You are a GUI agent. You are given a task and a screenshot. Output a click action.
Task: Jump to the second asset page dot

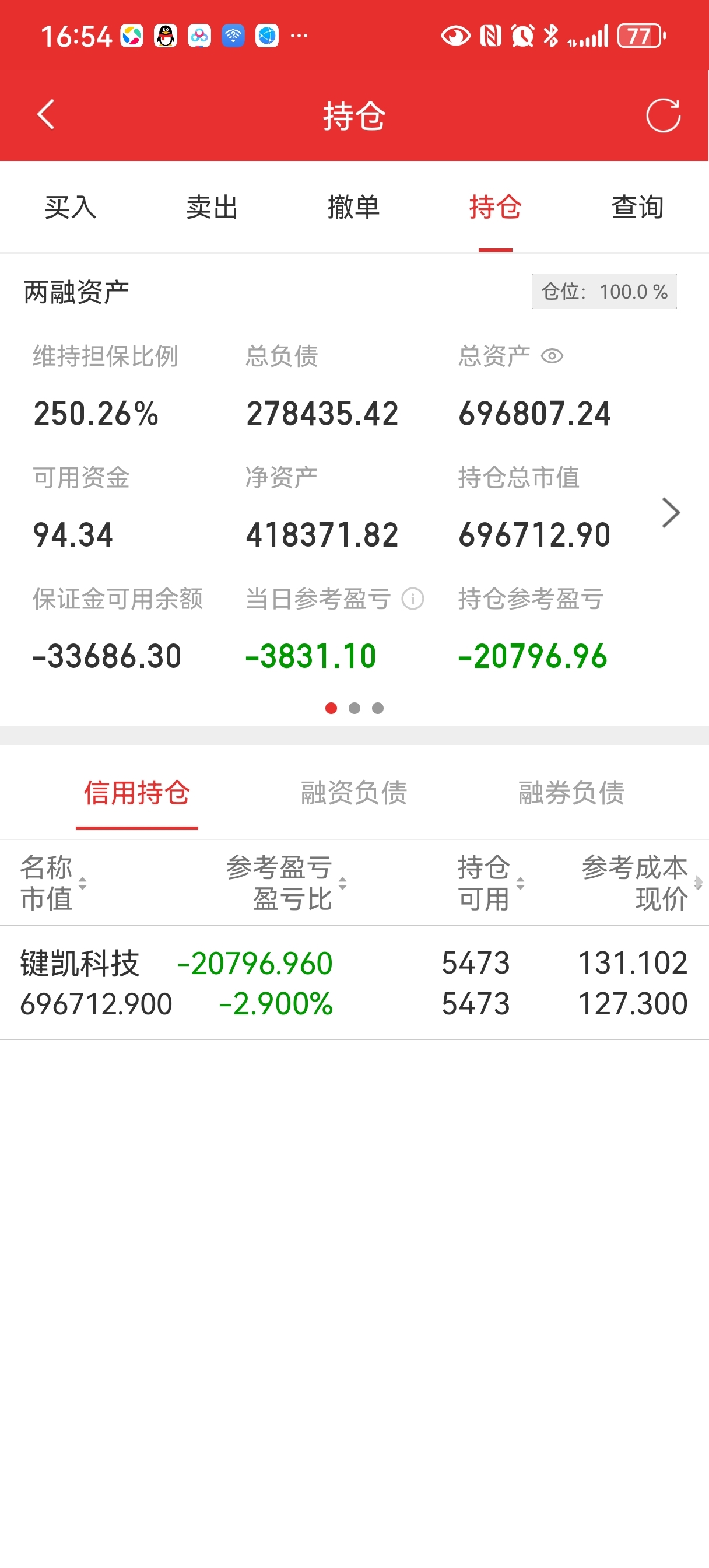click(x=354, y=708)
